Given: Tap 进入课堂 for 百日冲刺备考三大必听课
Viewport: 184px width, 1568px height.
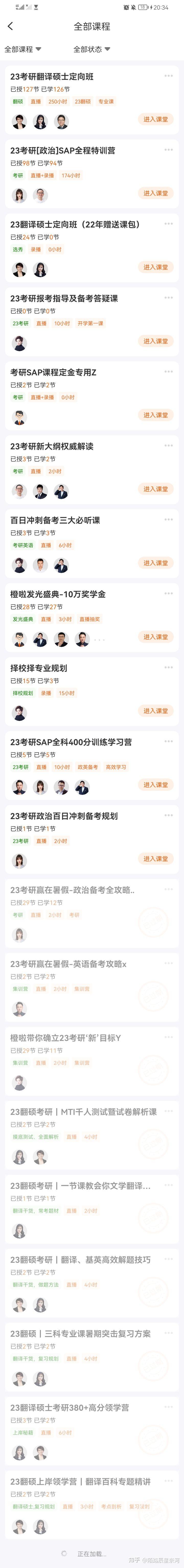Looking at the screenshot, I should tap(156, 563).
